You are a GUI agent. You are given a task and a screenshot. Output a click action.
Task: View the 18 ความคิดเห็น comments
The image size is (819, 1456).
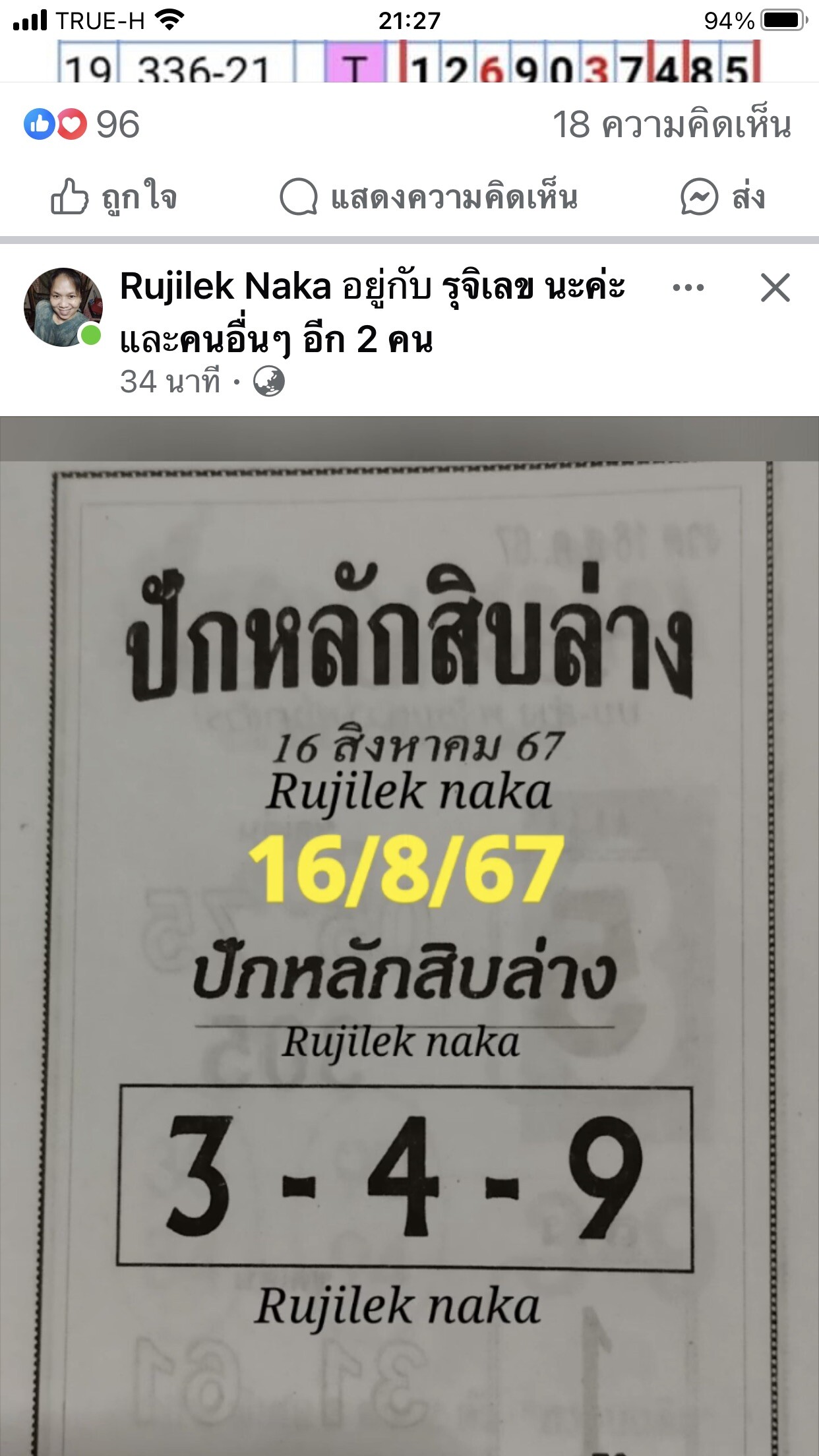coord(671,125)
